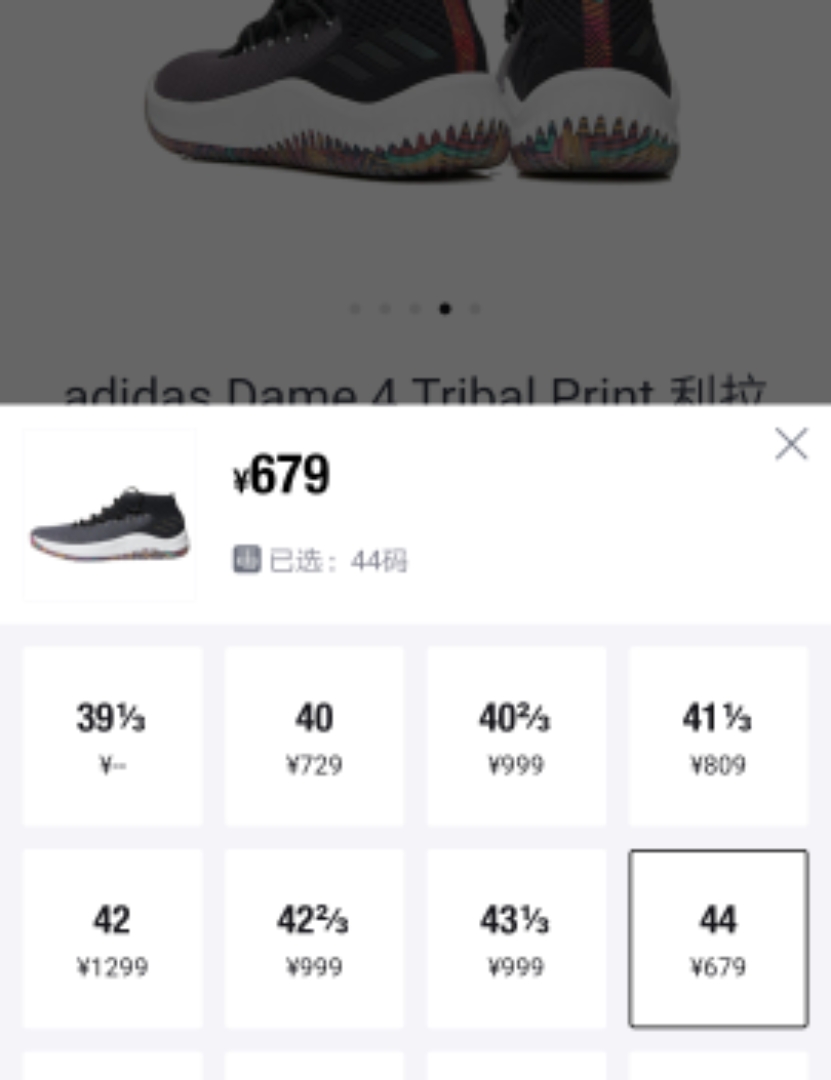831x1080 pixels.
Task: Tap the selected size 44 option
Action: 718,938
